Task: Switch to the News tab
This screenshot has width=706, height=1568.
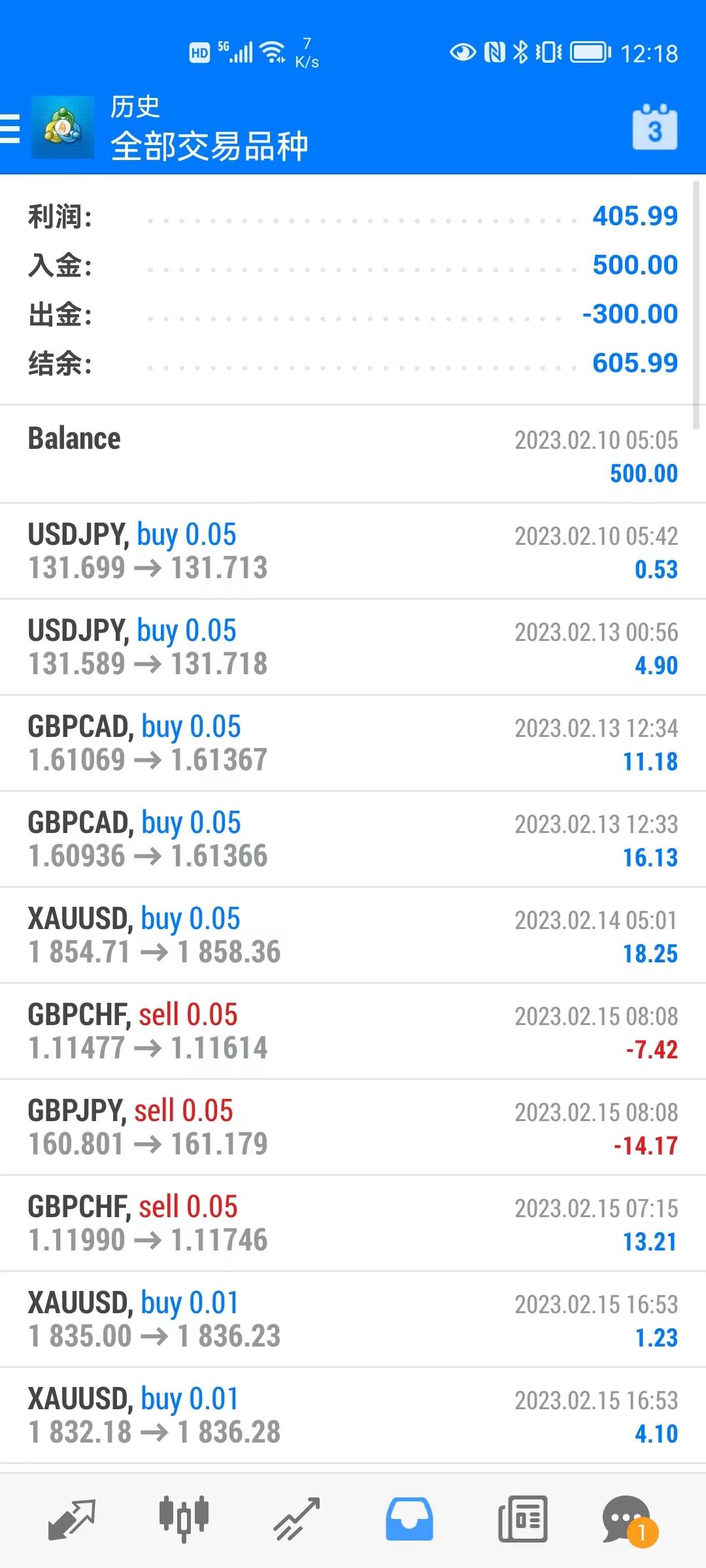Action: click(x=522, y=1519)
